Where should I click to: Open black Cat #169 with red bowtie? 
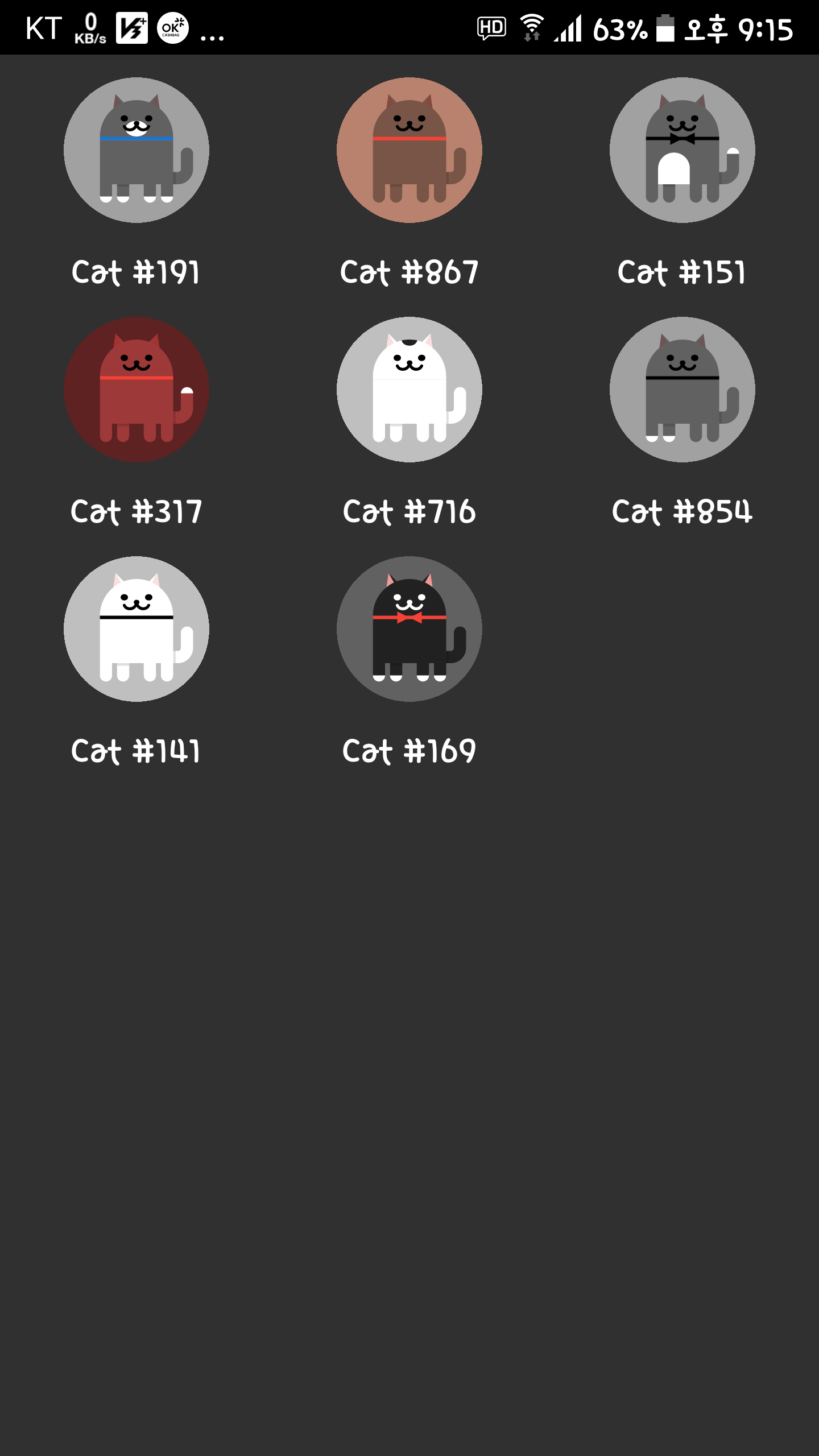[409, 630]
